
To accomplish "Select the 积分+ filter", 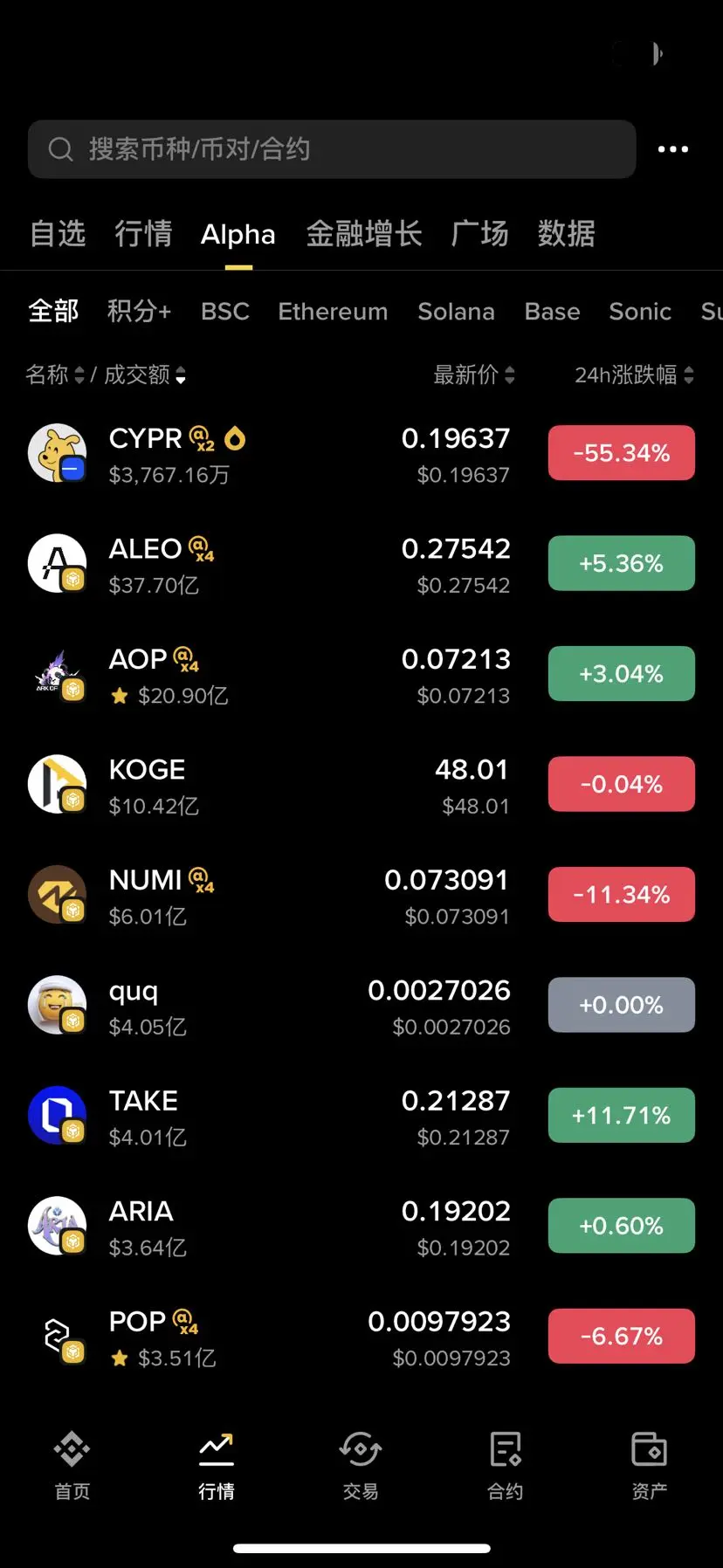I will [139, 312].
